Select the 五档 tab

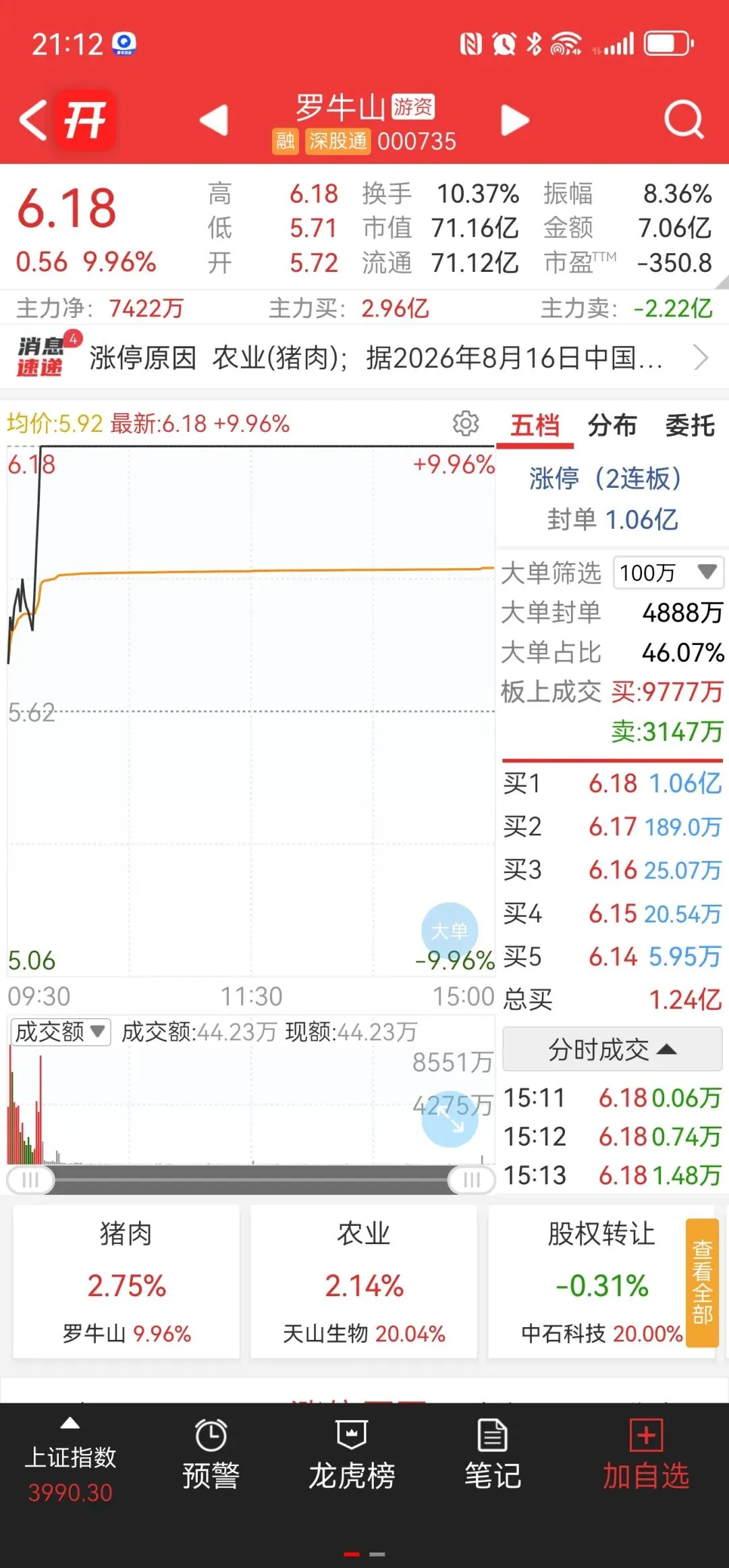(535, 426)
